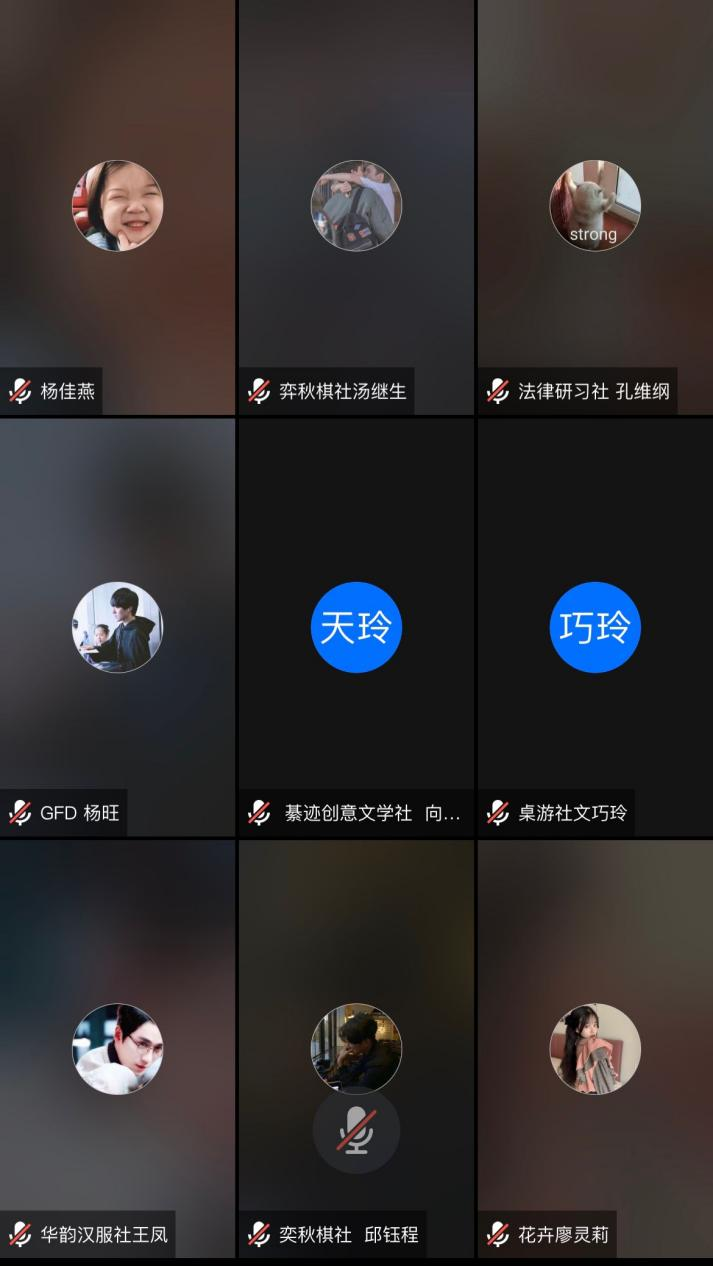Open 杨佳燕's participant tile
Image resolution: width=713 pixels, height=1266 pixels.
[117, 206]
